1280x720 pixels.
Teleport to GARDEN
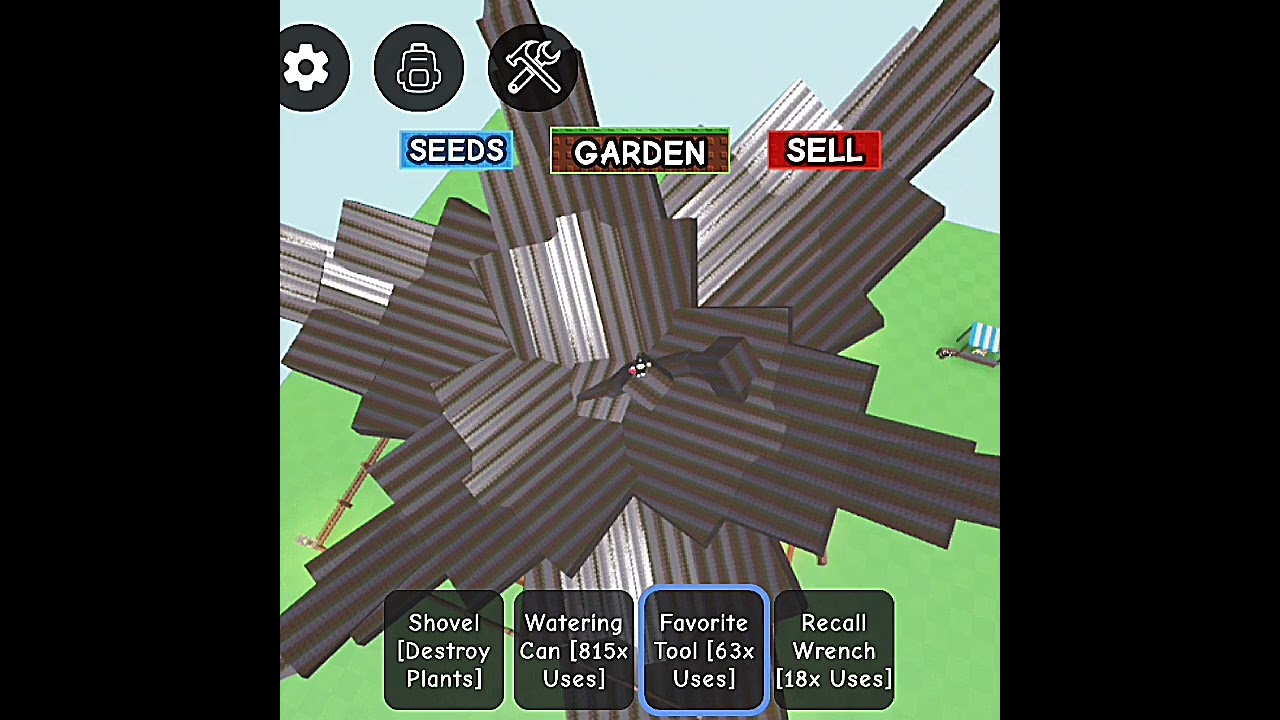pos(639,152)
